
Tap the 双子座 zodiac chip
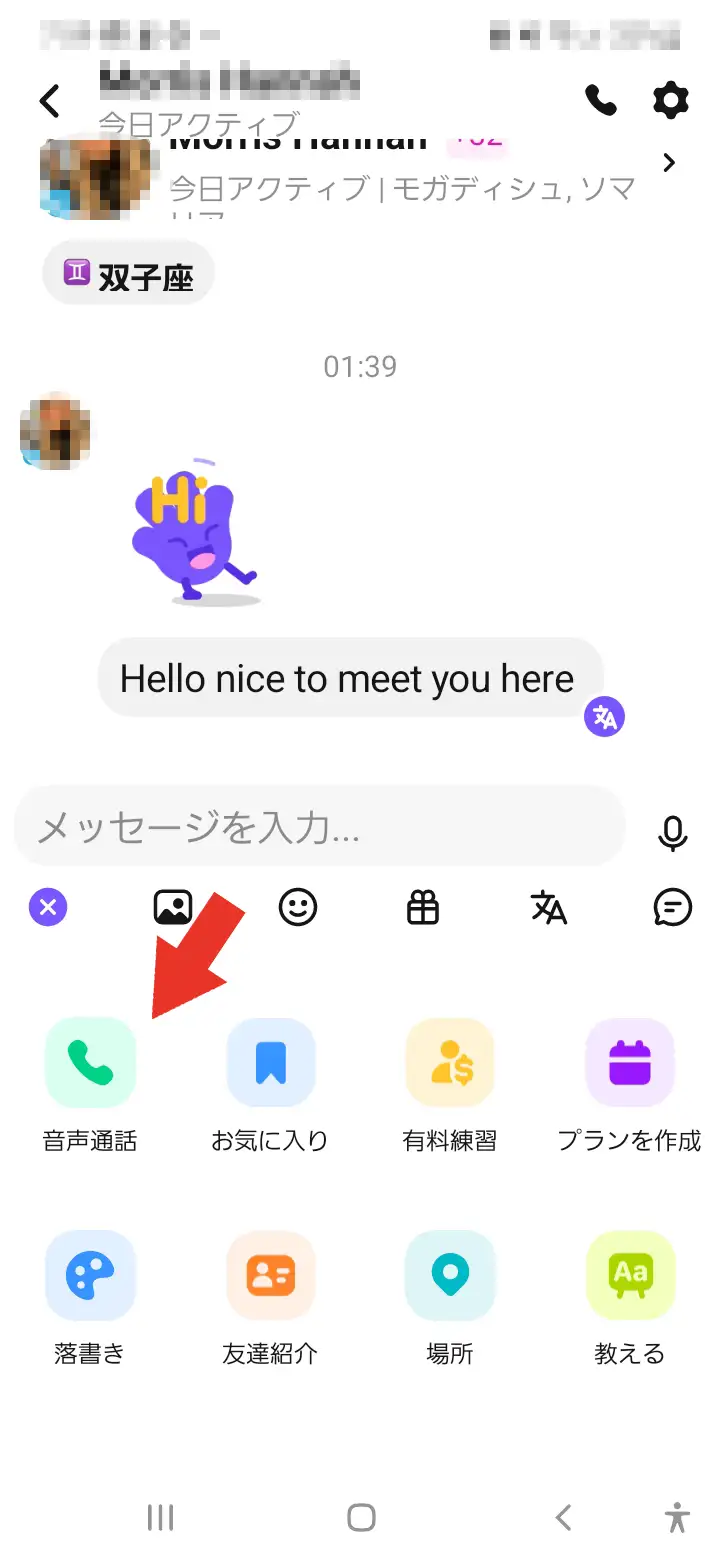pos(129,274)
